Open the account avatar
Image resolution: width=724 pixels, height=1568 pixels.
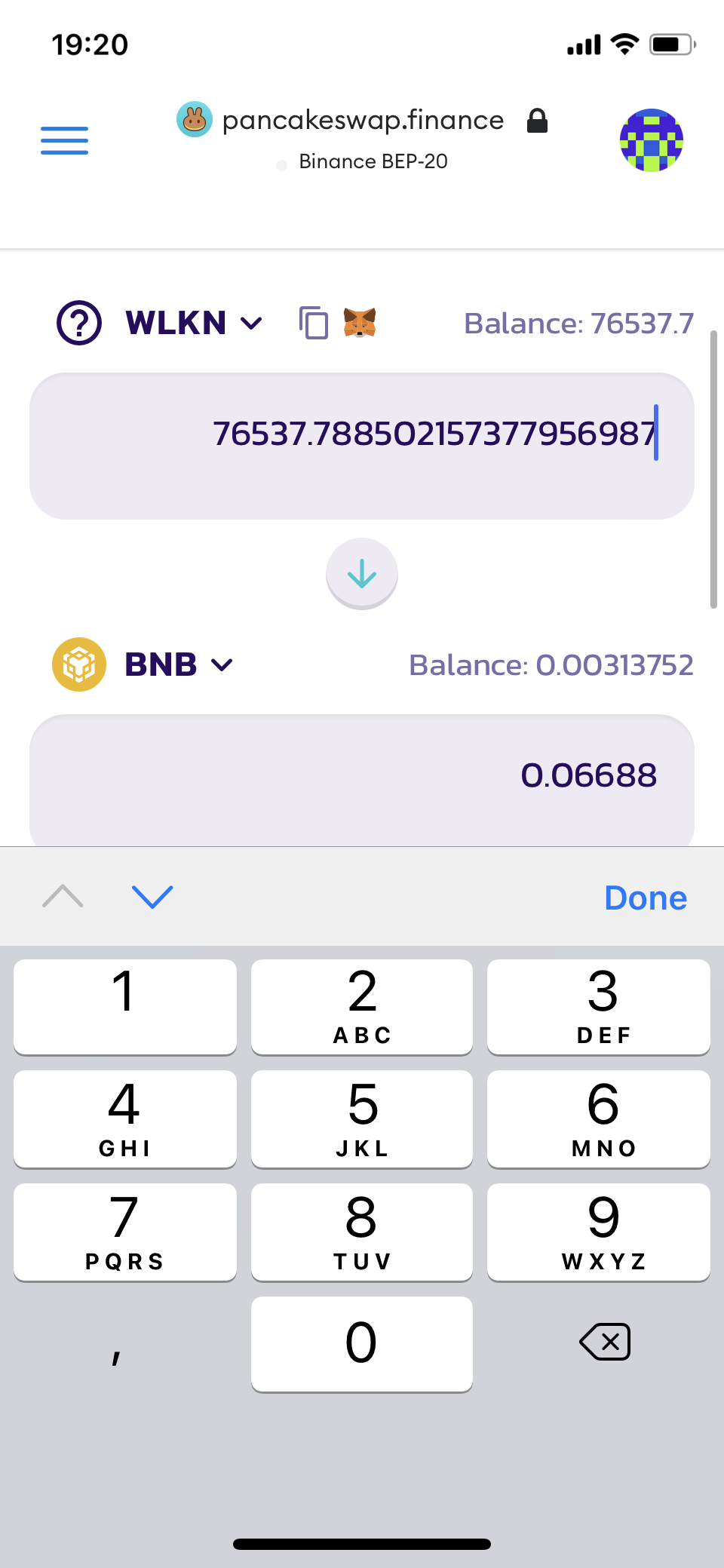point(651,140)
